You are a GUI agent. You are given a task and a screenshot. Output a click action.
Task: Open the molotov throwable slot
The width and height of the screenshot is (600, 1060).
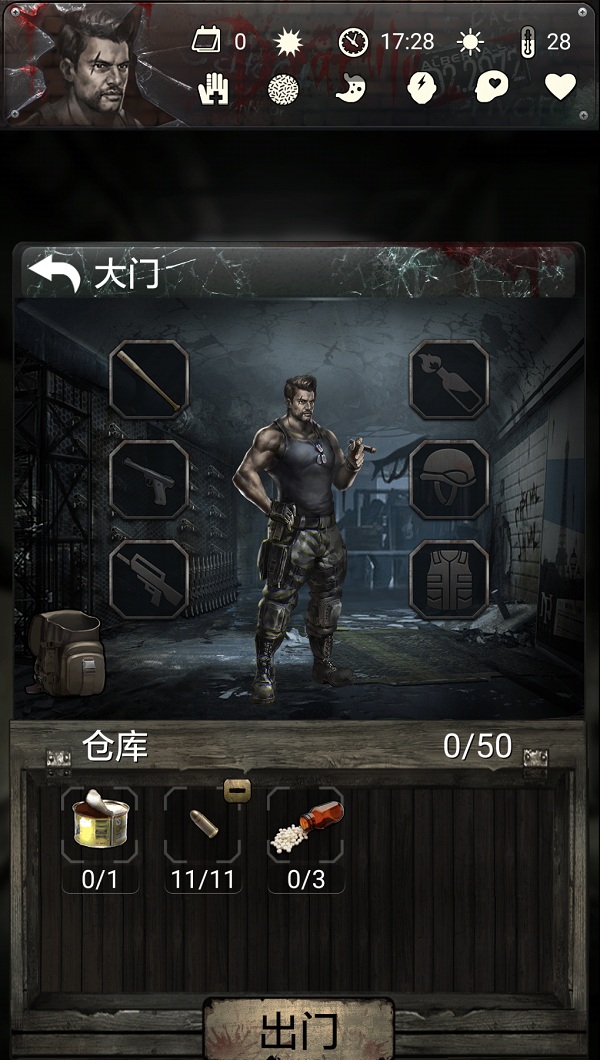click(x=449, y=380)
